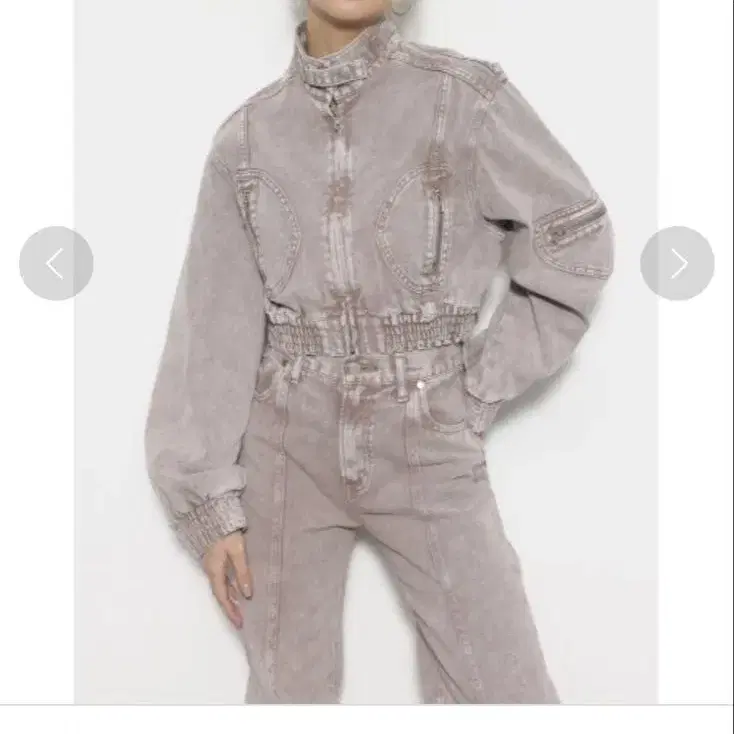Go to the previous product photo
Viewport: 734px width, 734px height.
56,264
